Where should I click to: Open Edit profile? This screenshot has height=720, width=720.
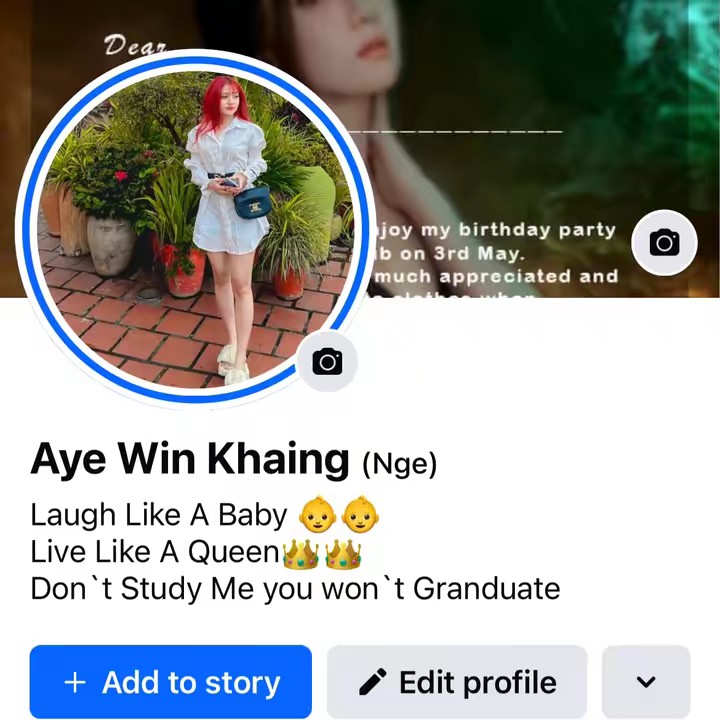coord(457,682)
